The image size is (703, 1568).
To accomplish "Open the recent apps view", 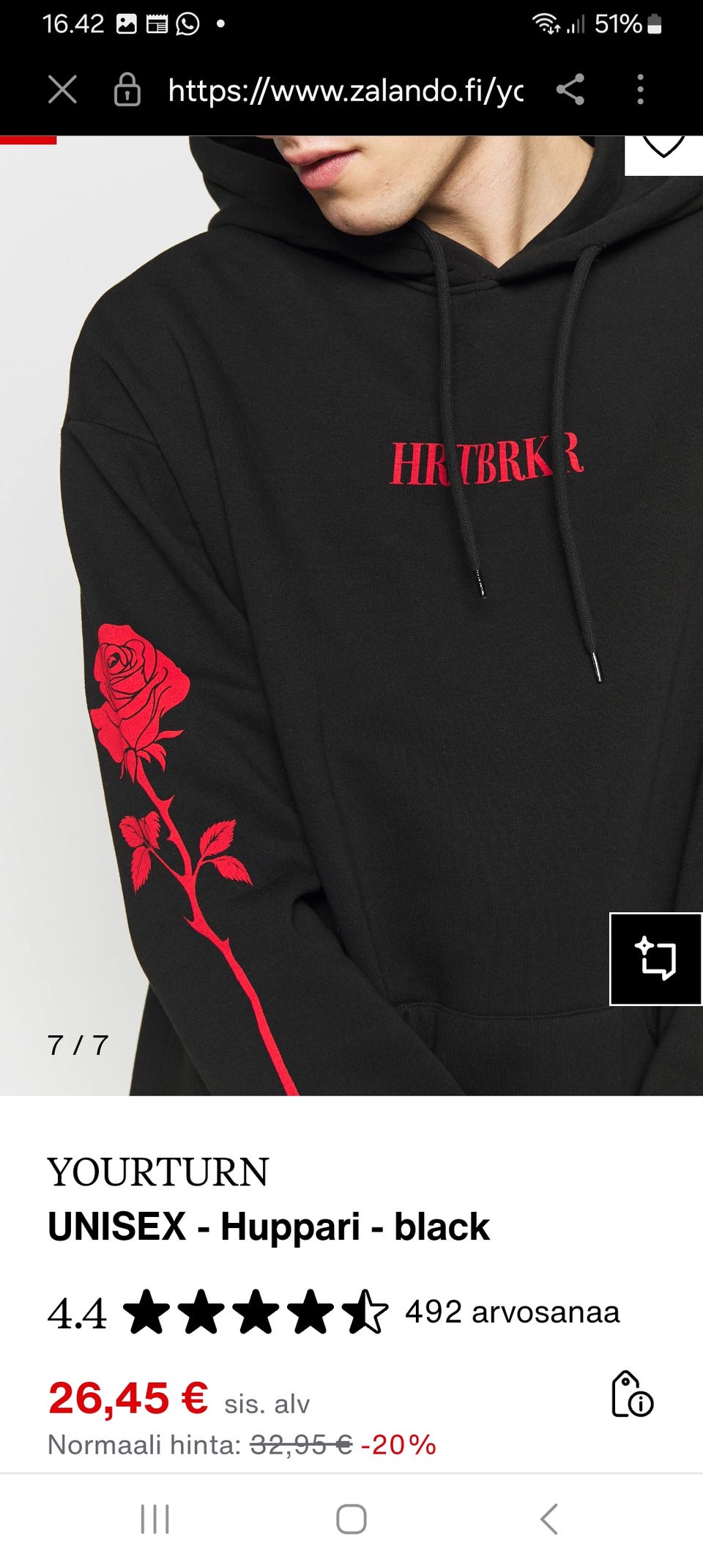I will [x=155, y=1519].
